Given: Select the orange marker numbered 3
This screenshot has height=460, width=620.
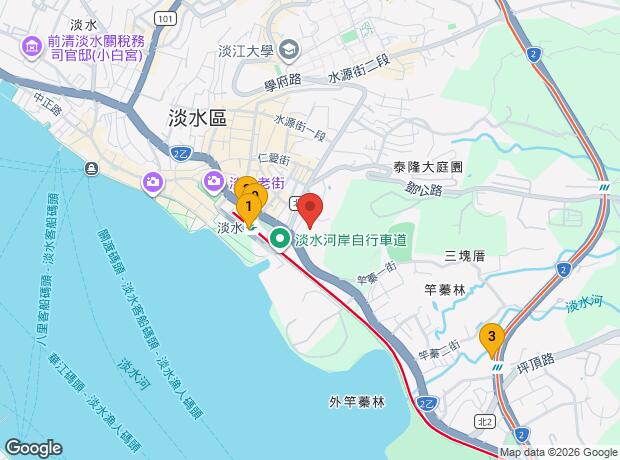Looking at the screenshot, I should tap(490, 337).
